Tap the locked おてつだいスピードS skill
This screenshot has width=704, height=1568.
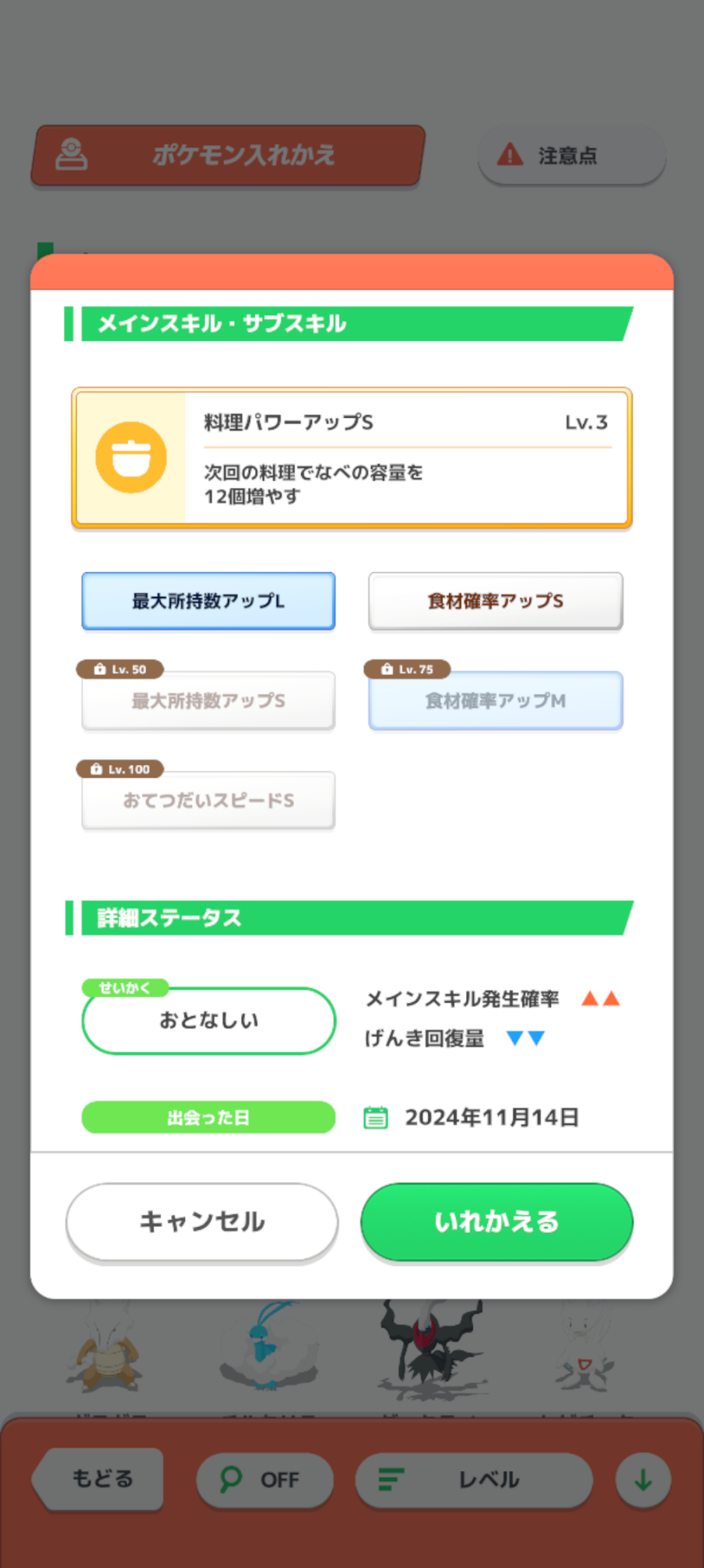point(209,800)
